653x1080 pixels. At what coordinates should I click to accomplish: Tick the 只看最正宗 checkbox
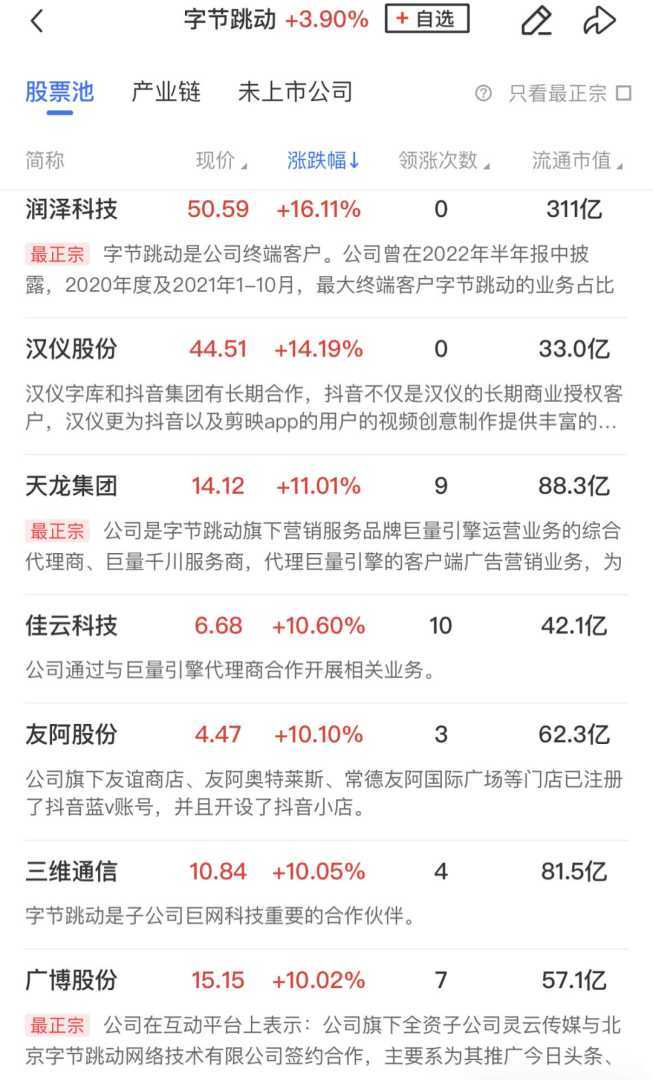pos(624,94)
